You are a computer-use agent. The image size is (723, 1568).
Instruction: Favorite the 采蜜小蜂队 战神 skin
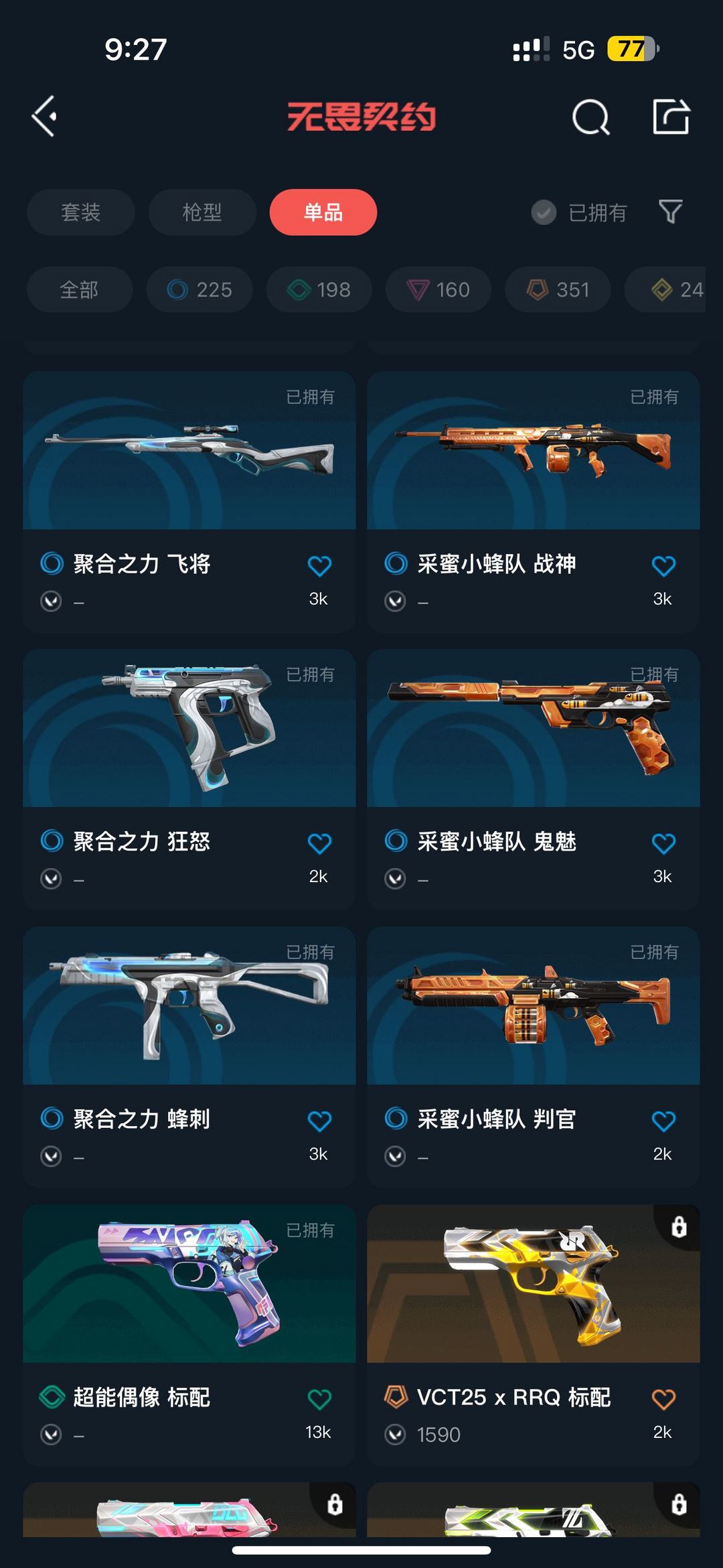(663, 565)
